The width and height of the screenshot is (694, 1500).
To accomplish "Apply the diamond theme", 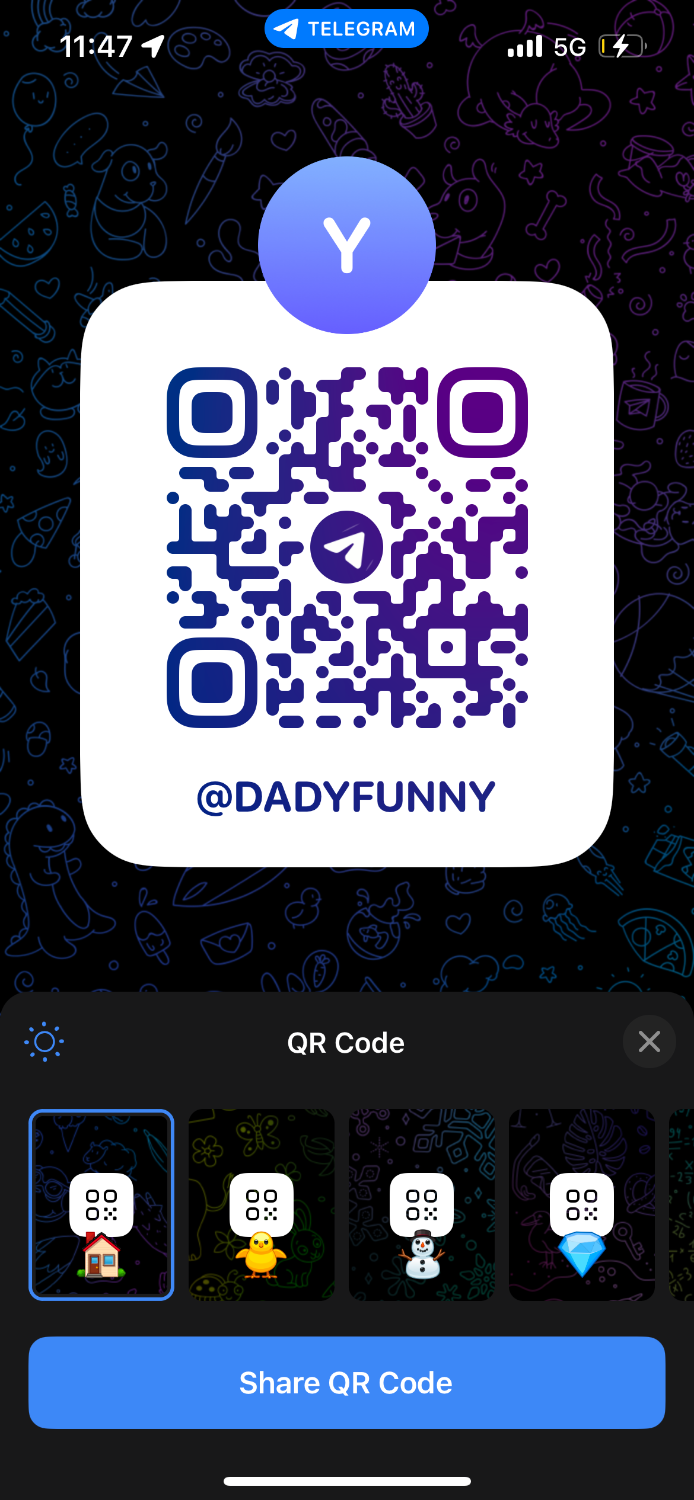I will click(581, 1205).
